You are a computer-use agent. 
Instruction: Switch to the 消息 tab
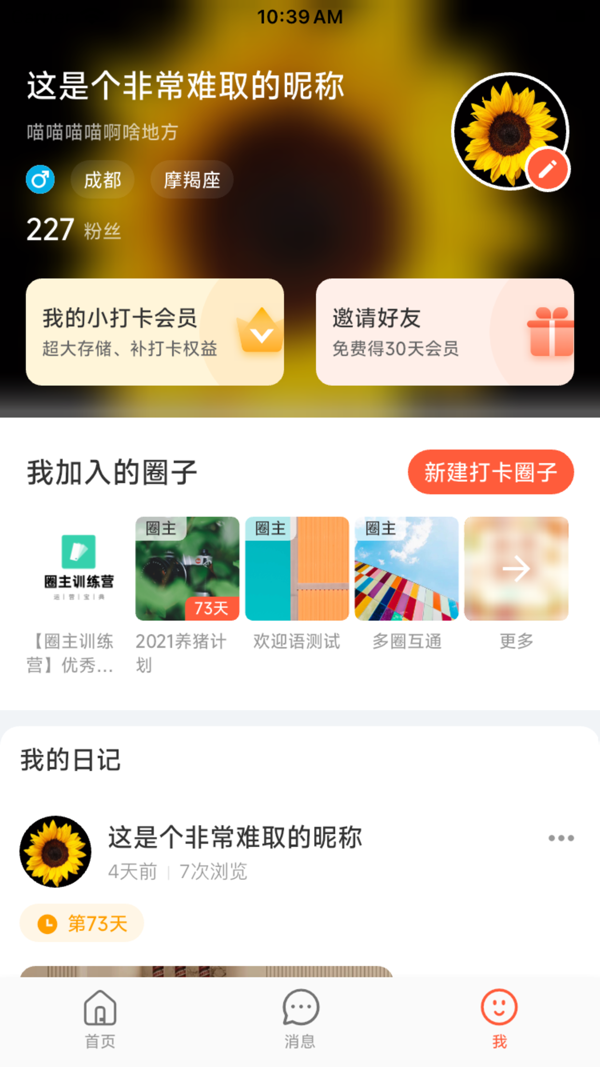(300, 1018)
